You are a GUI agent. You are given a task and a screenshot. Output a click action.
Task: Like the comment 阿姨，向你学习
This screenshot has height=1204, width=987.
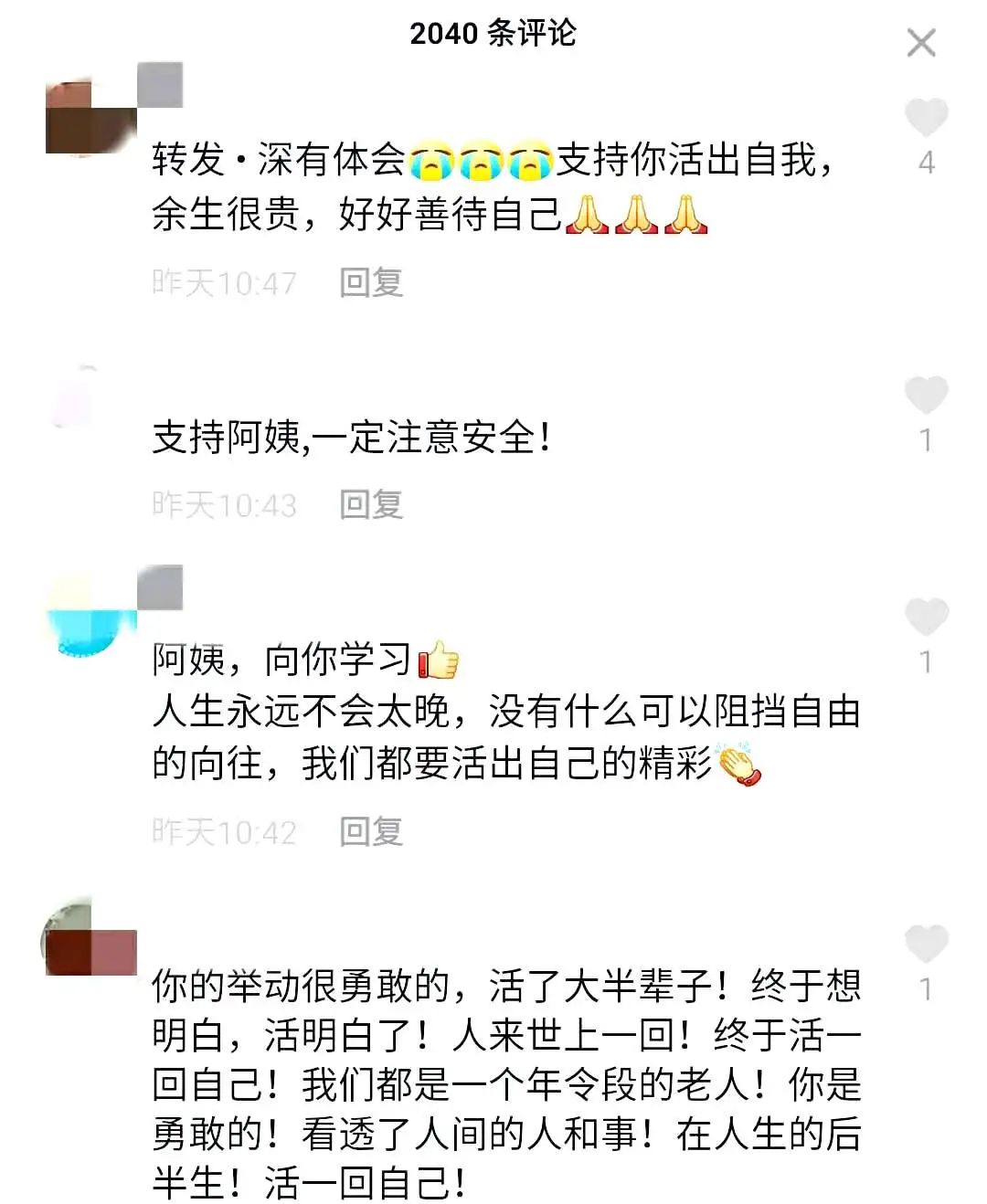[926, 617]
